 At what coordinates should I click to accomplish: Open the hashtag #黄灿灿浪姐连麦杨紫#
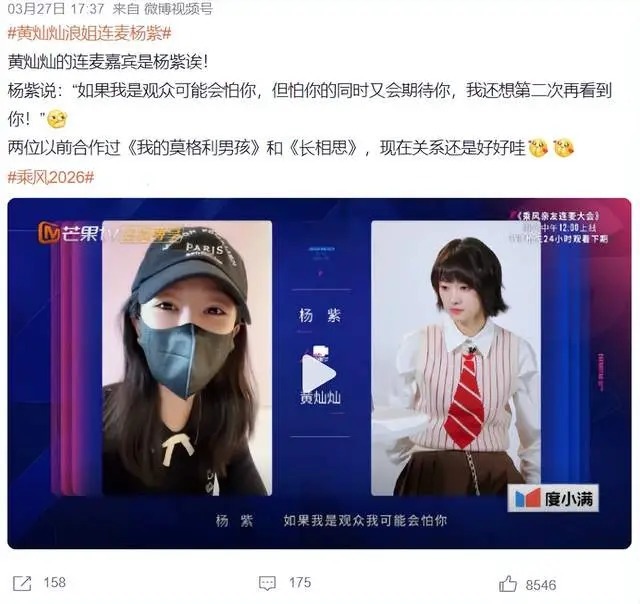click(87, 34)
